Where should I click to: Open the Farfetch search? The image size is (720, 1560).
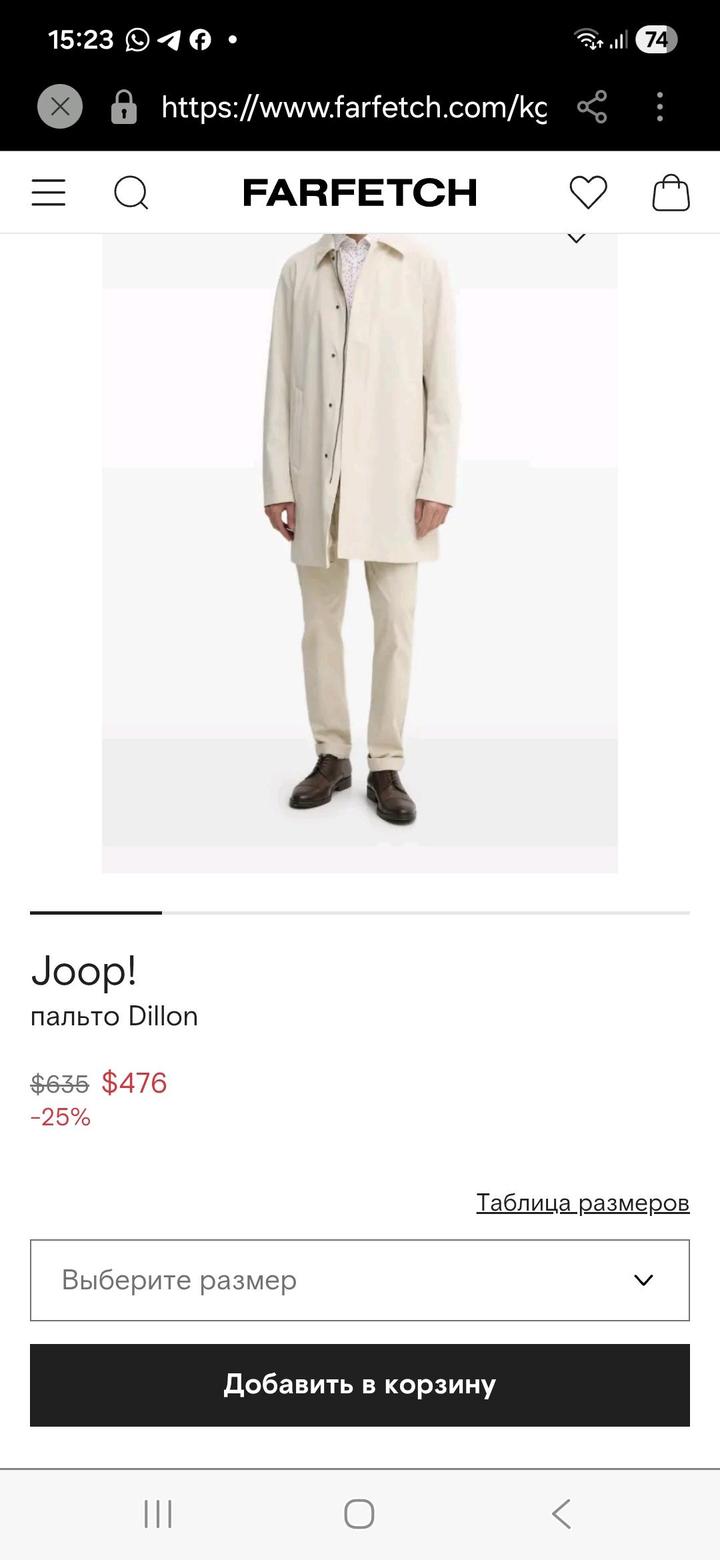pos(131,192)
